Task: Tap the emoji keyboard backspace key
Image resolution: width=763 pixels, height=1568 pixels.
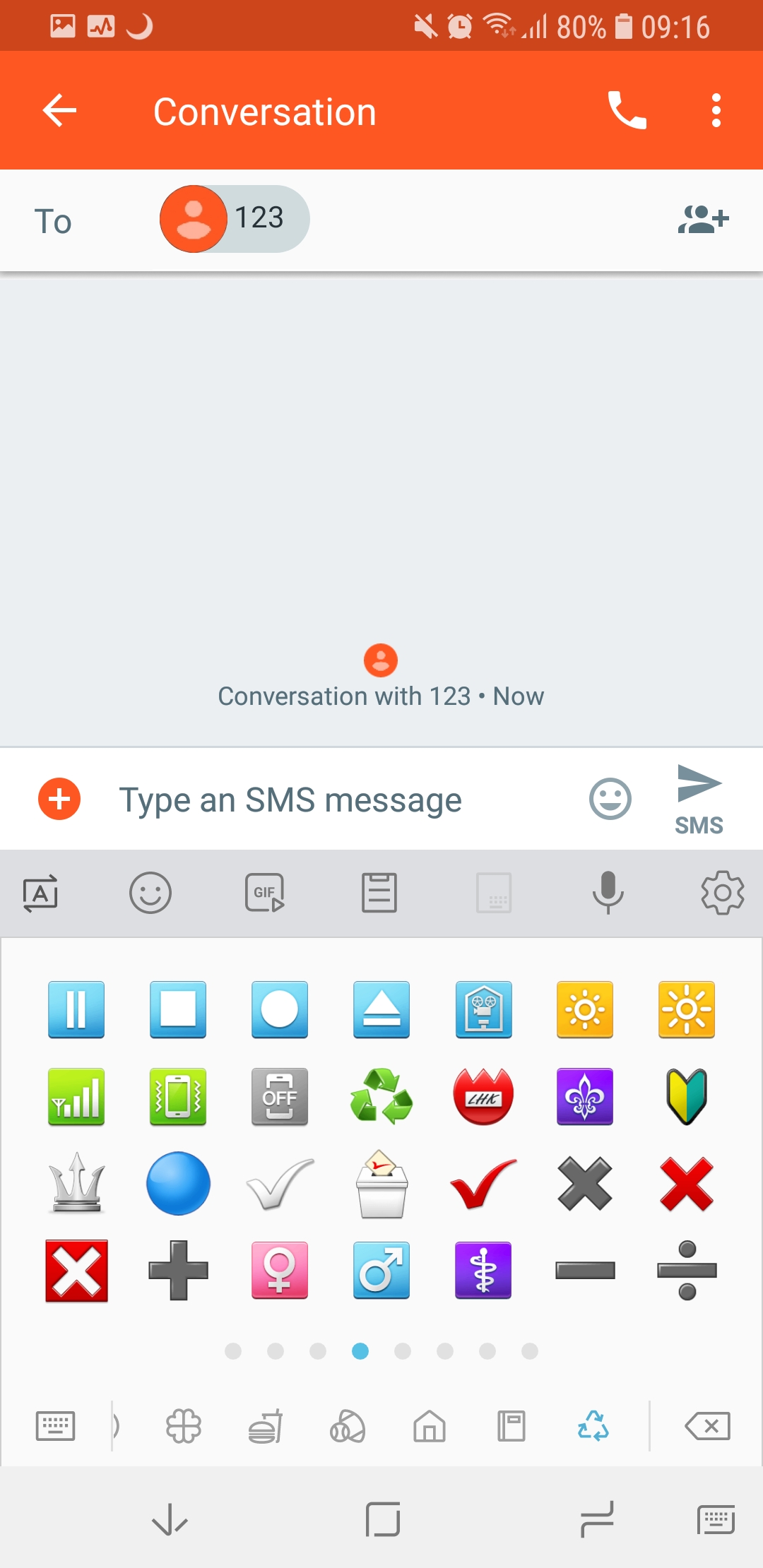Action: tap(708, 1426)
